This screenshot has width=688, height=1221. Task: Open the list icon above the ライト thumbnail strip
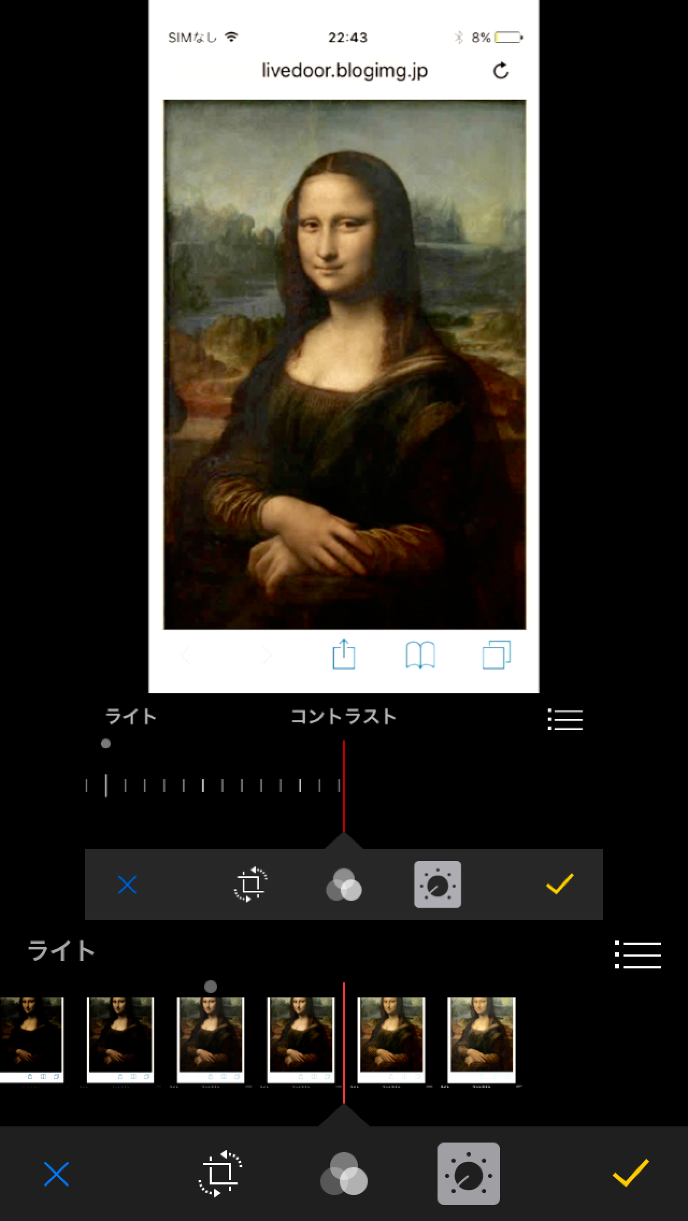pyautogui.click(x=637, y=955)
